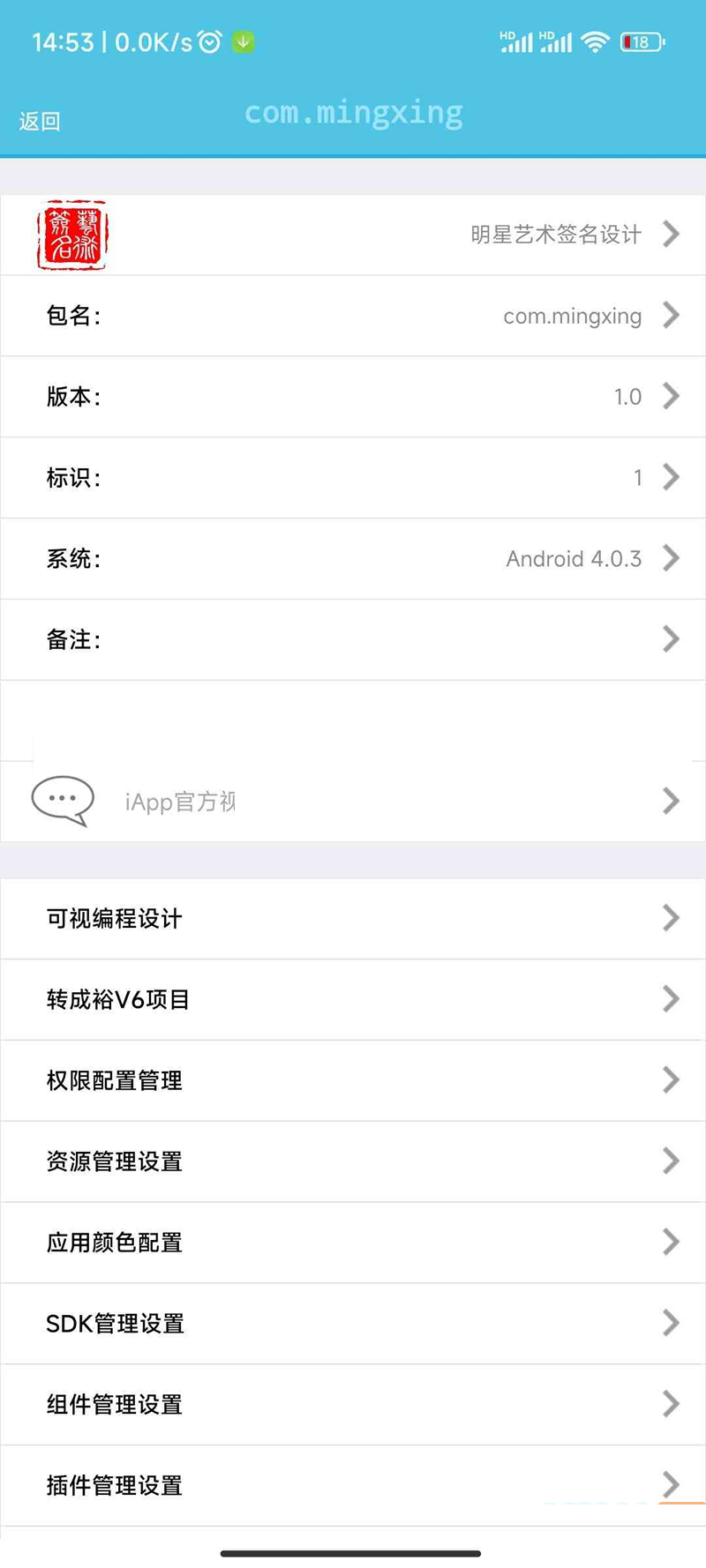This screenshot has height=1568, width=706.
Task: Expand the 版本 version 1.0 row
Action: pyautogui.click(x=353, y=397)
